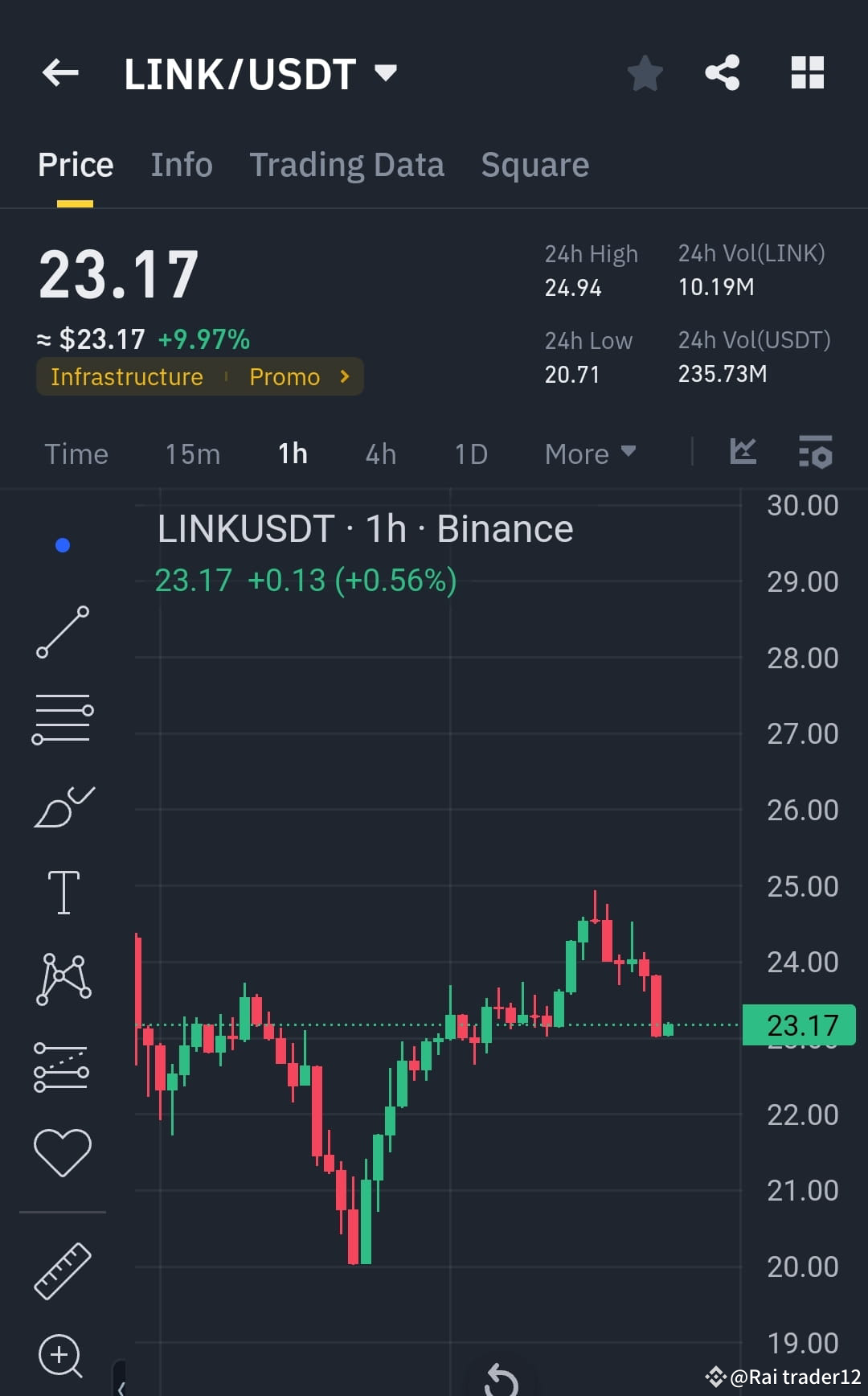Open the Fibonacci lines drawing tool
The height and width of the screenshot is (1396, 868).
pyautogui.click(x=63, y=718)
